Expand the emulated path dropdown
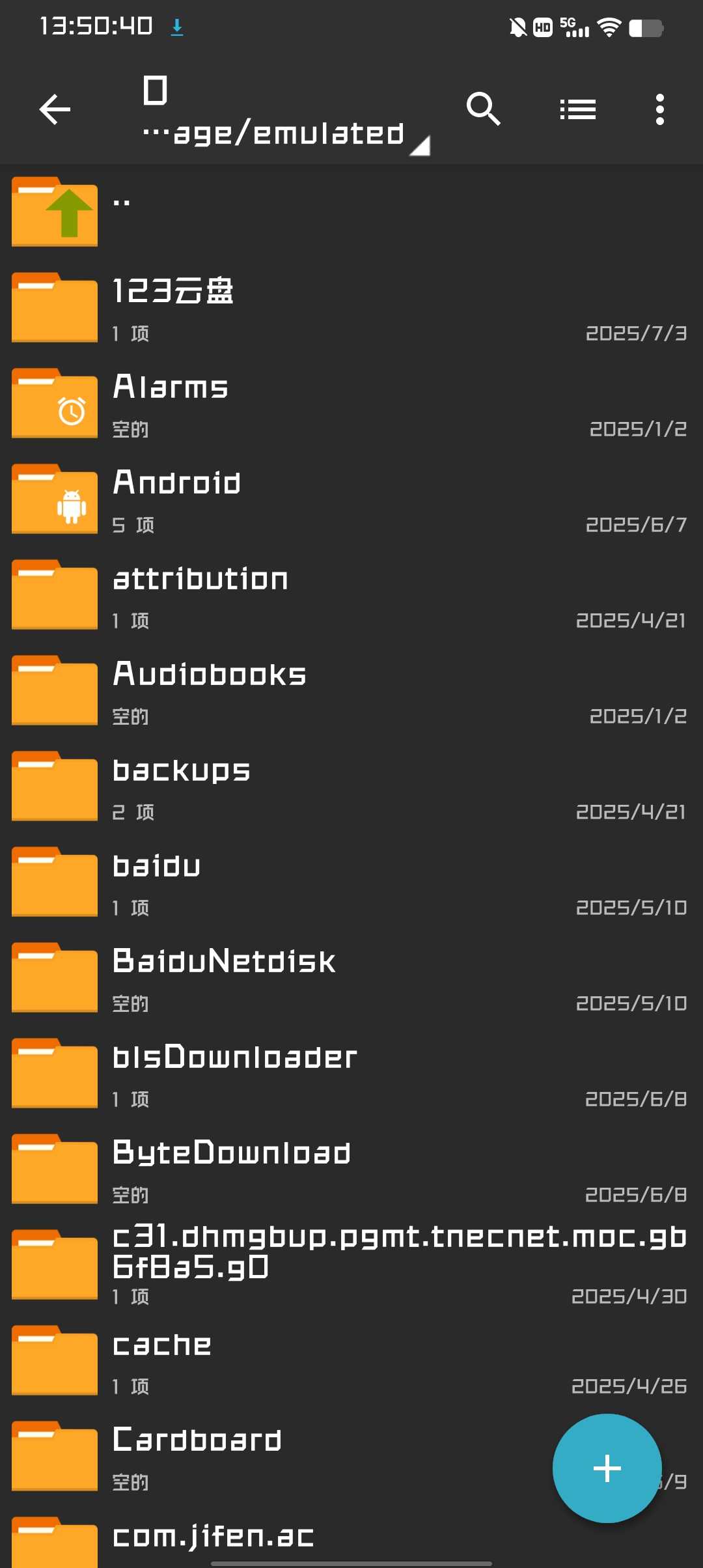 [x=286, y=115]
